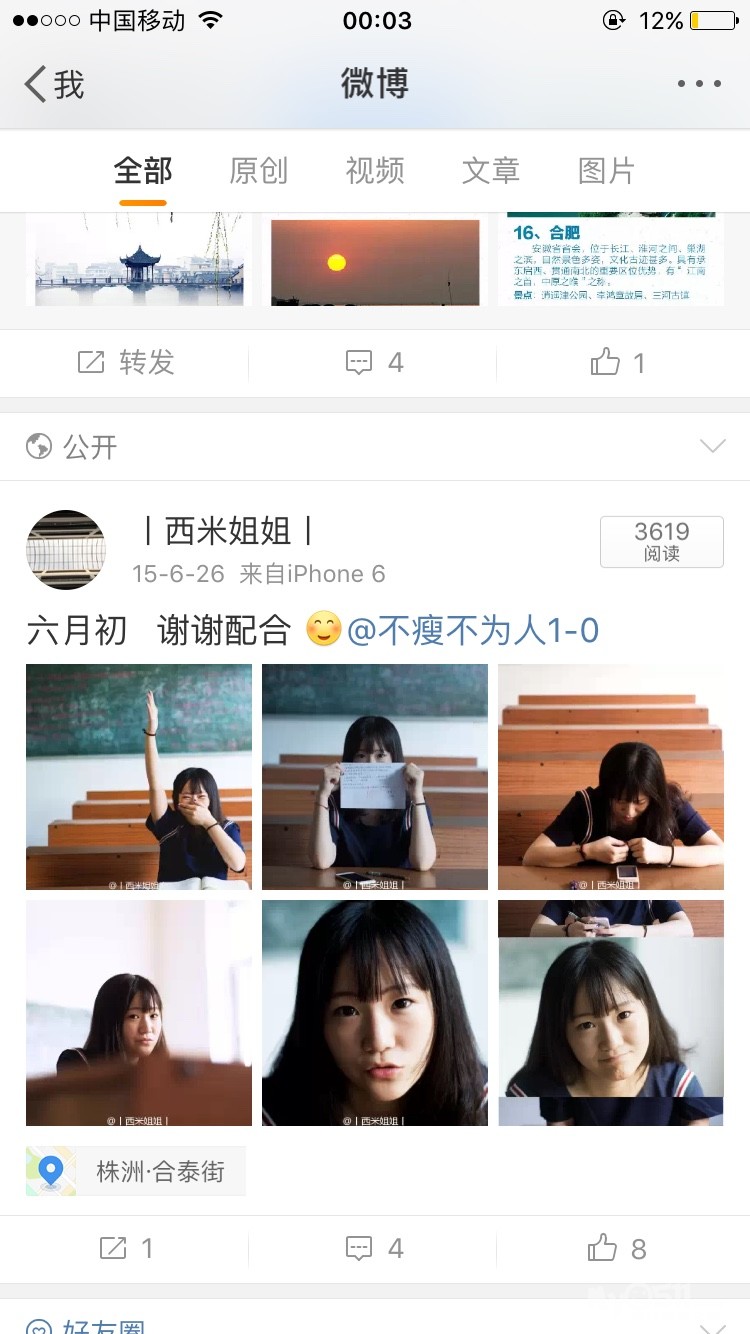The width and height of the screenshot is (750, 1334).
Task: Like the top post with one like
Action: (617, 362)
